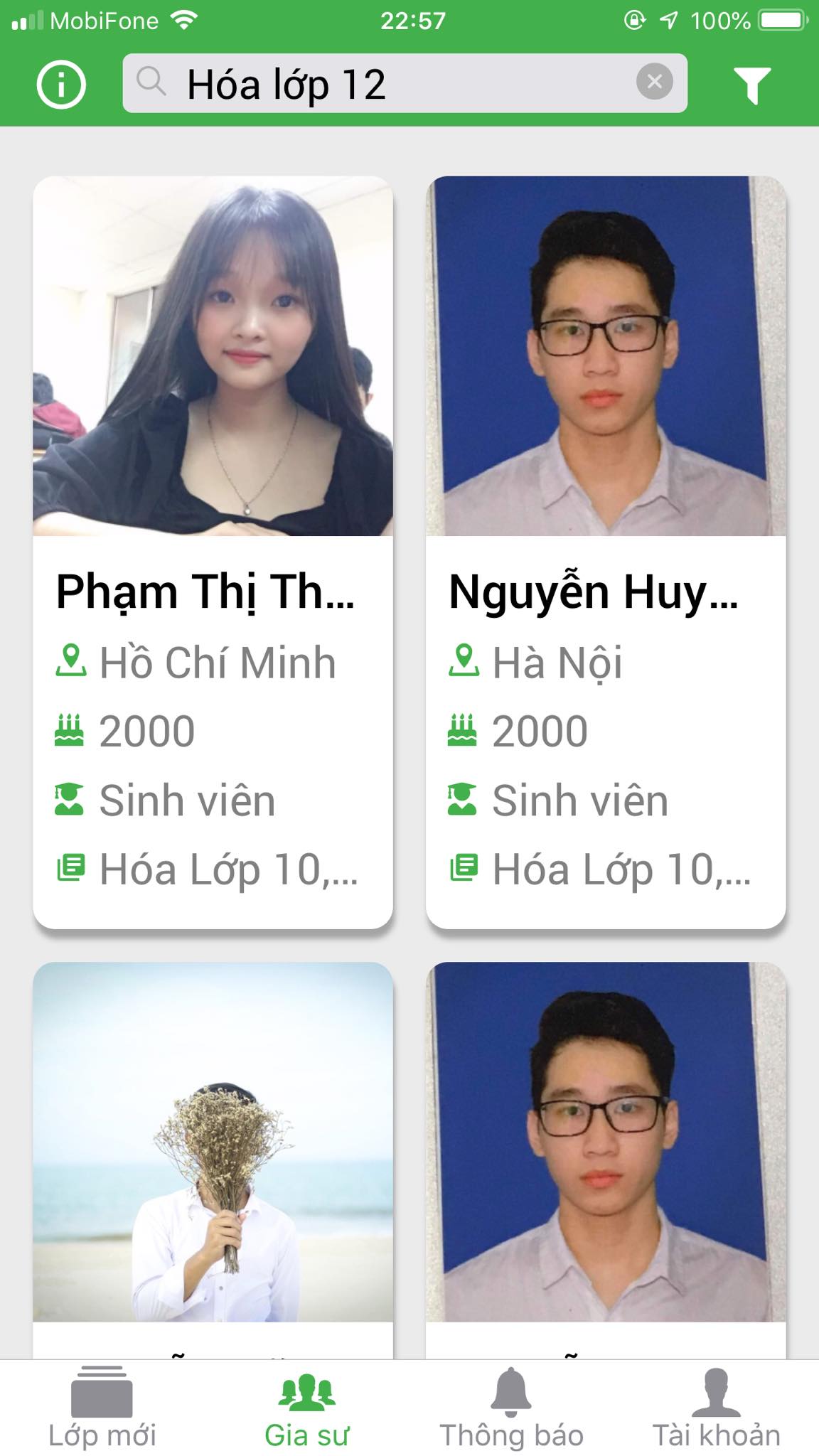Open tutor card Nguyễn Huy... in Hà Nội
The width and height of the screenshot is (819, 1456).
coord(606,552)
